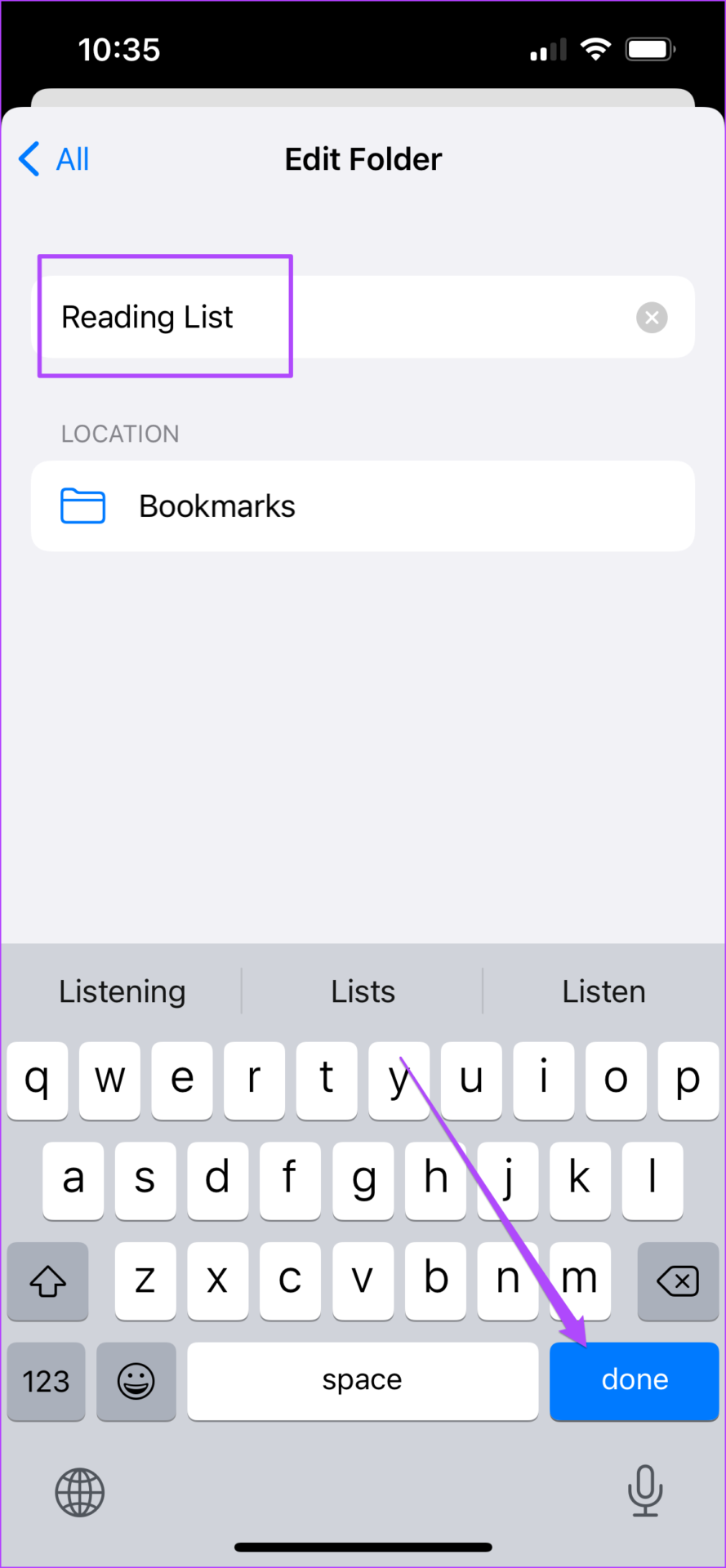Viewport: 726px width, 1568px height.
Task: Hit the backspace key
Action: [678, 1281]
